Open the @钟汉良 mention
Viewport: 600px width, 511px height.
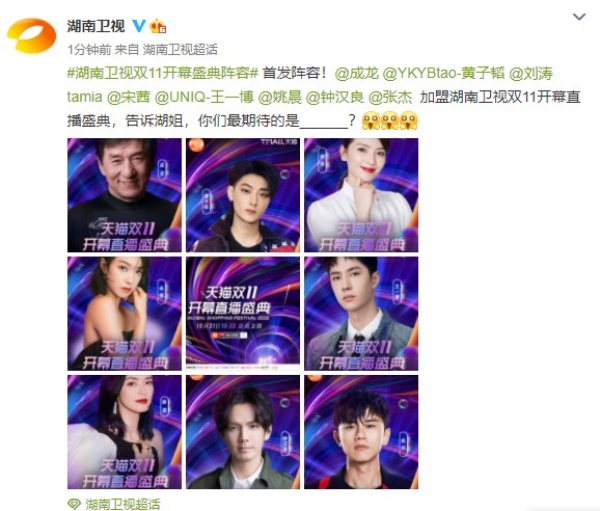tap(334, 99)
